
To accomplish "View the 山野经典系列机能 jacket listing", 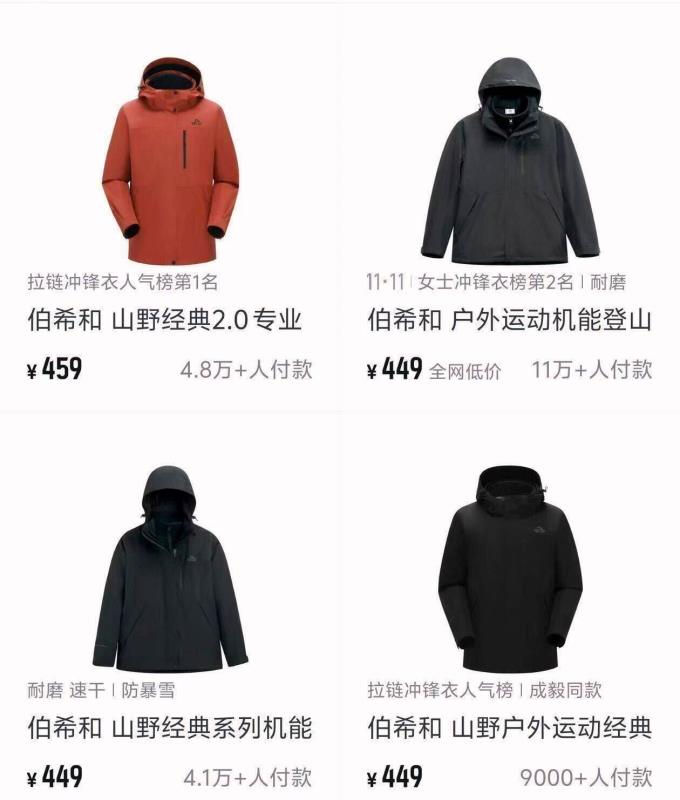I will click(170, 570).
